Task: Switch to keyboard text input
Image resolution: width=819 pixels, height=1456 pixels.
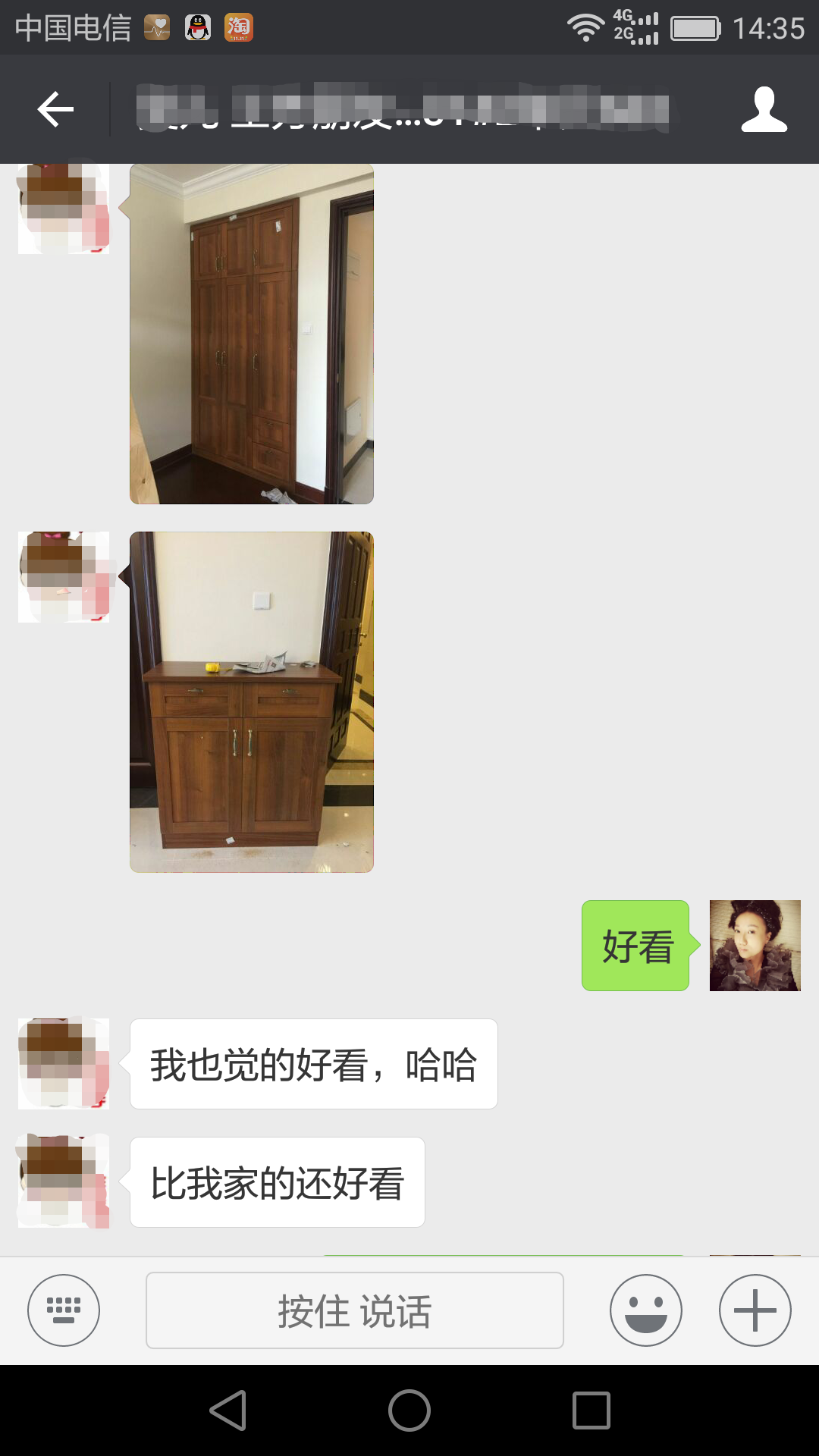Action: [64, 1310]
